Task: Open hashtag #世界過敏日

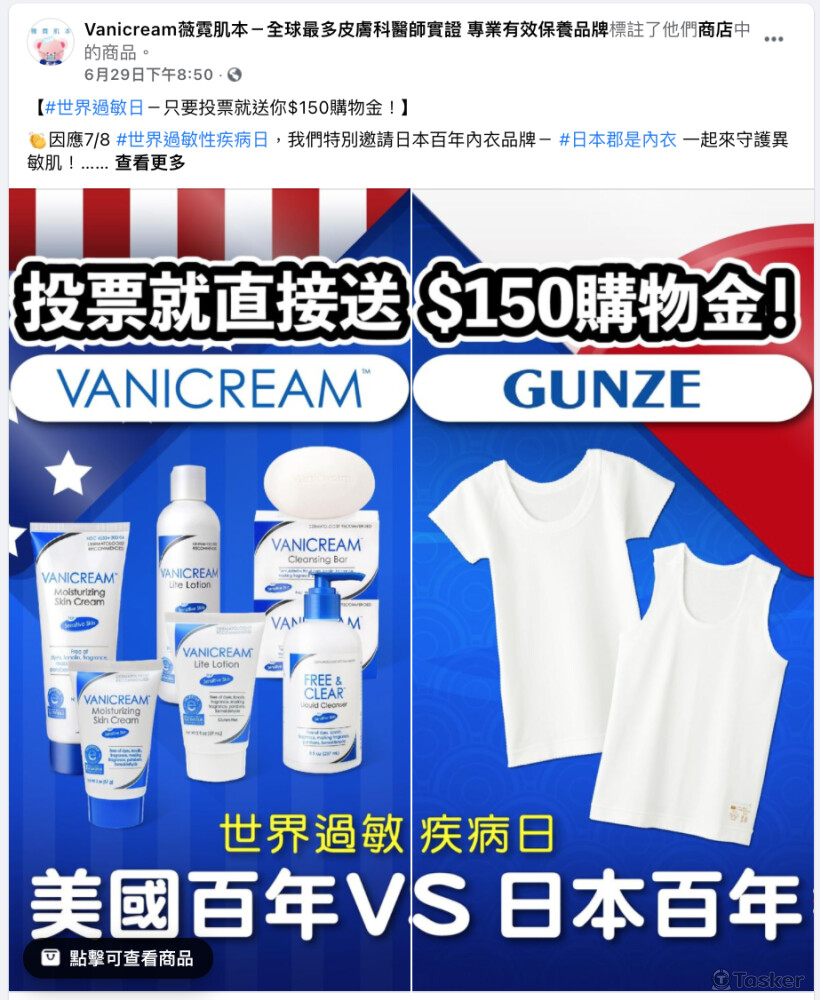Action: [94, 107]
